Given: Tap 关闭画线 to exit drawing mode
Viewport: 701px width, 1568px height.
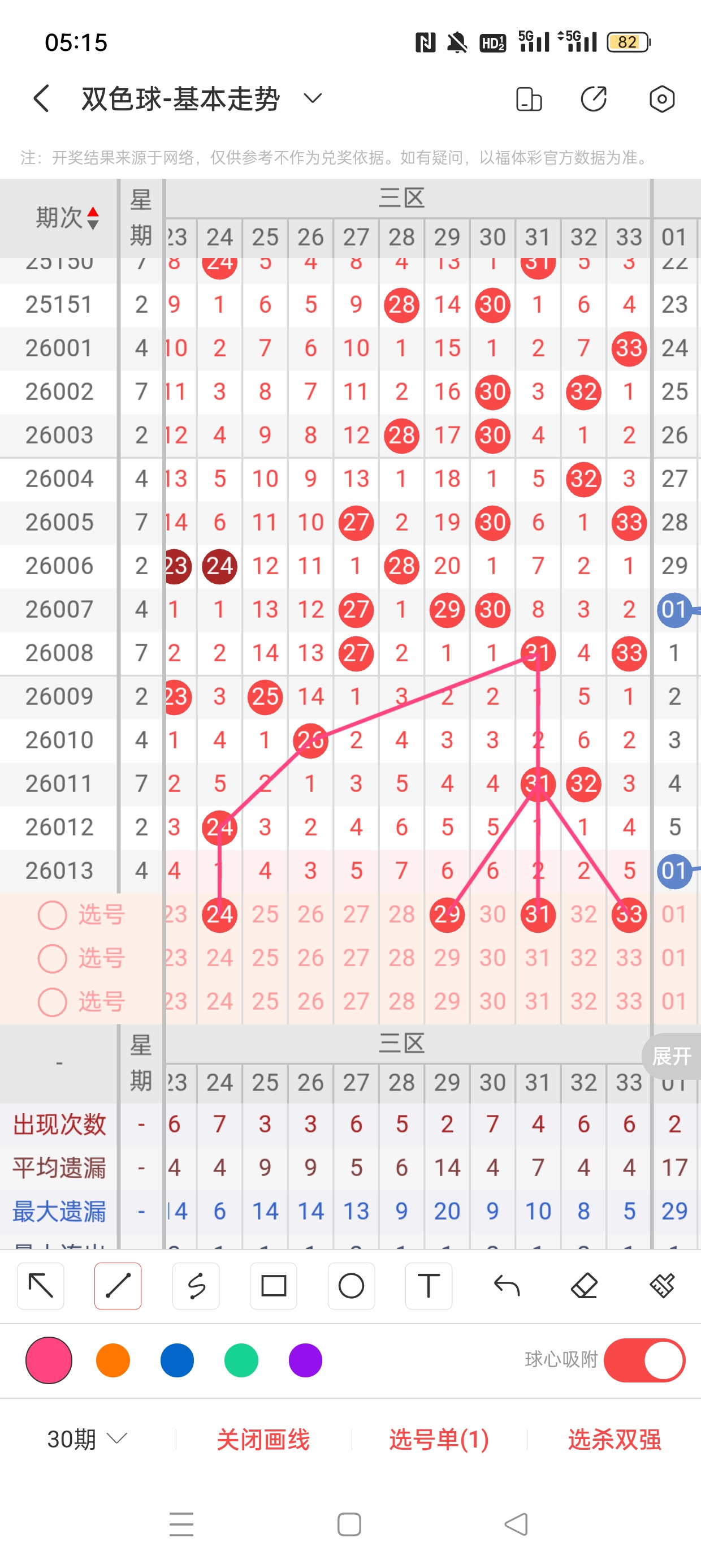Looking at the screenshot, I should click(x=263, y=1439).
